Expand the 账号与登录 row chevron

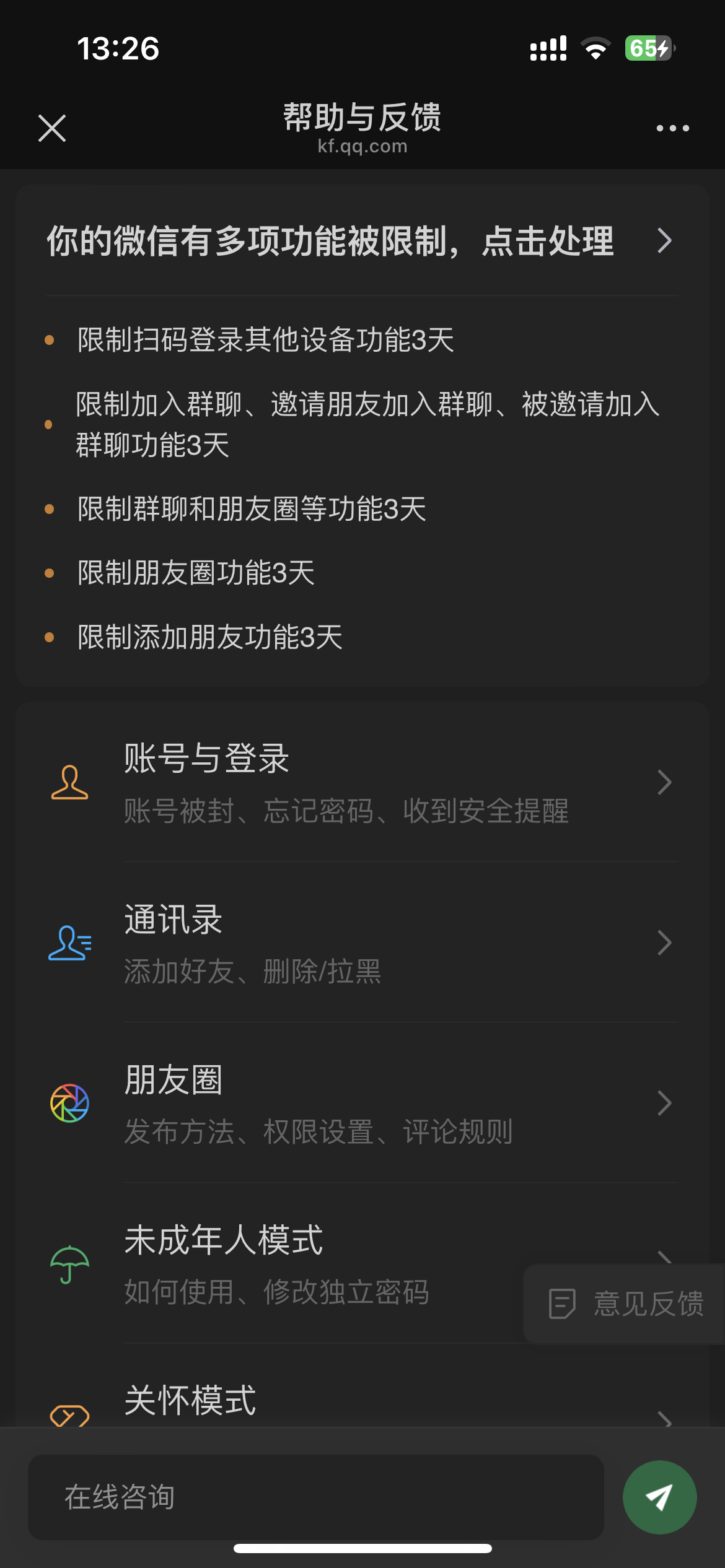click(664, 782)
